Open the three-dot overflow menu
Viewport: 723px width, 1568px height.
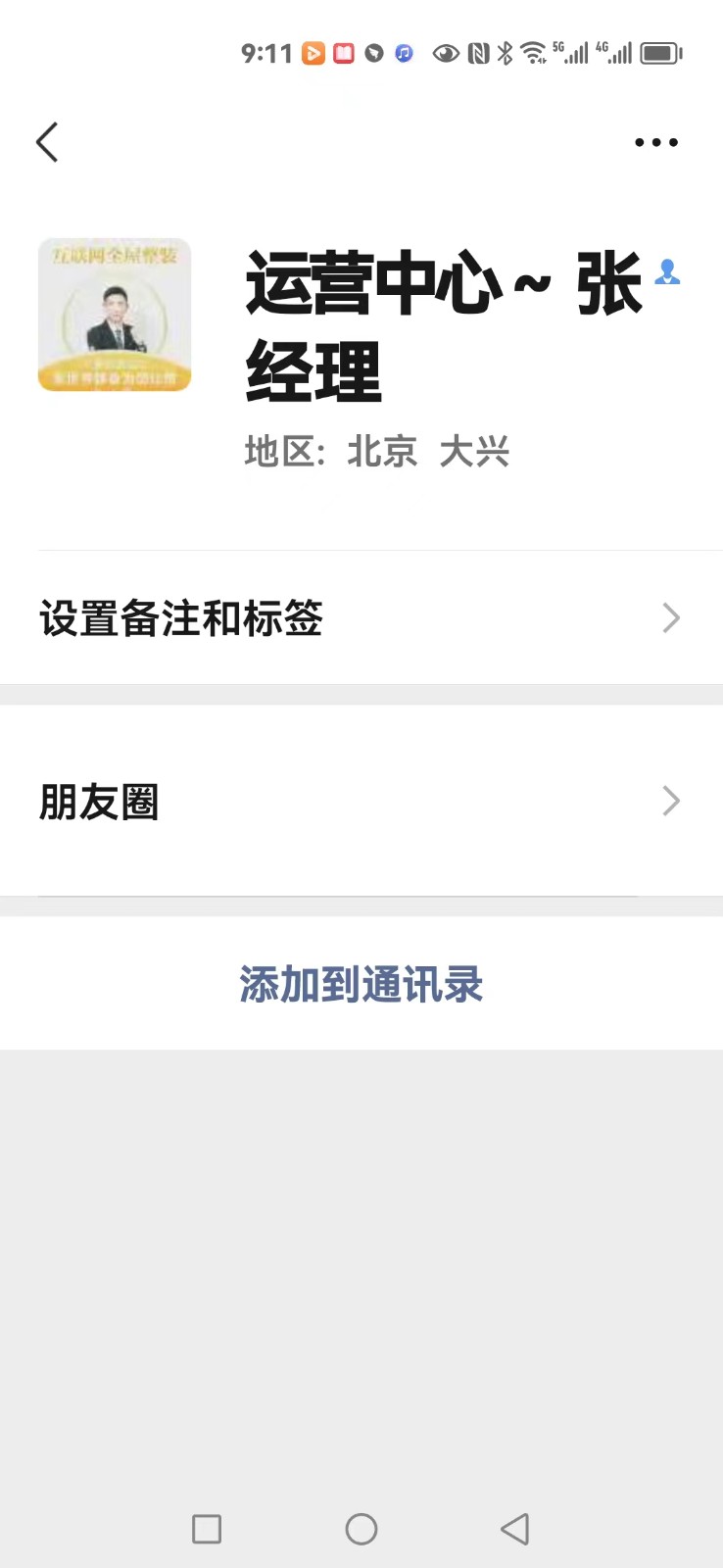[655, 142]
